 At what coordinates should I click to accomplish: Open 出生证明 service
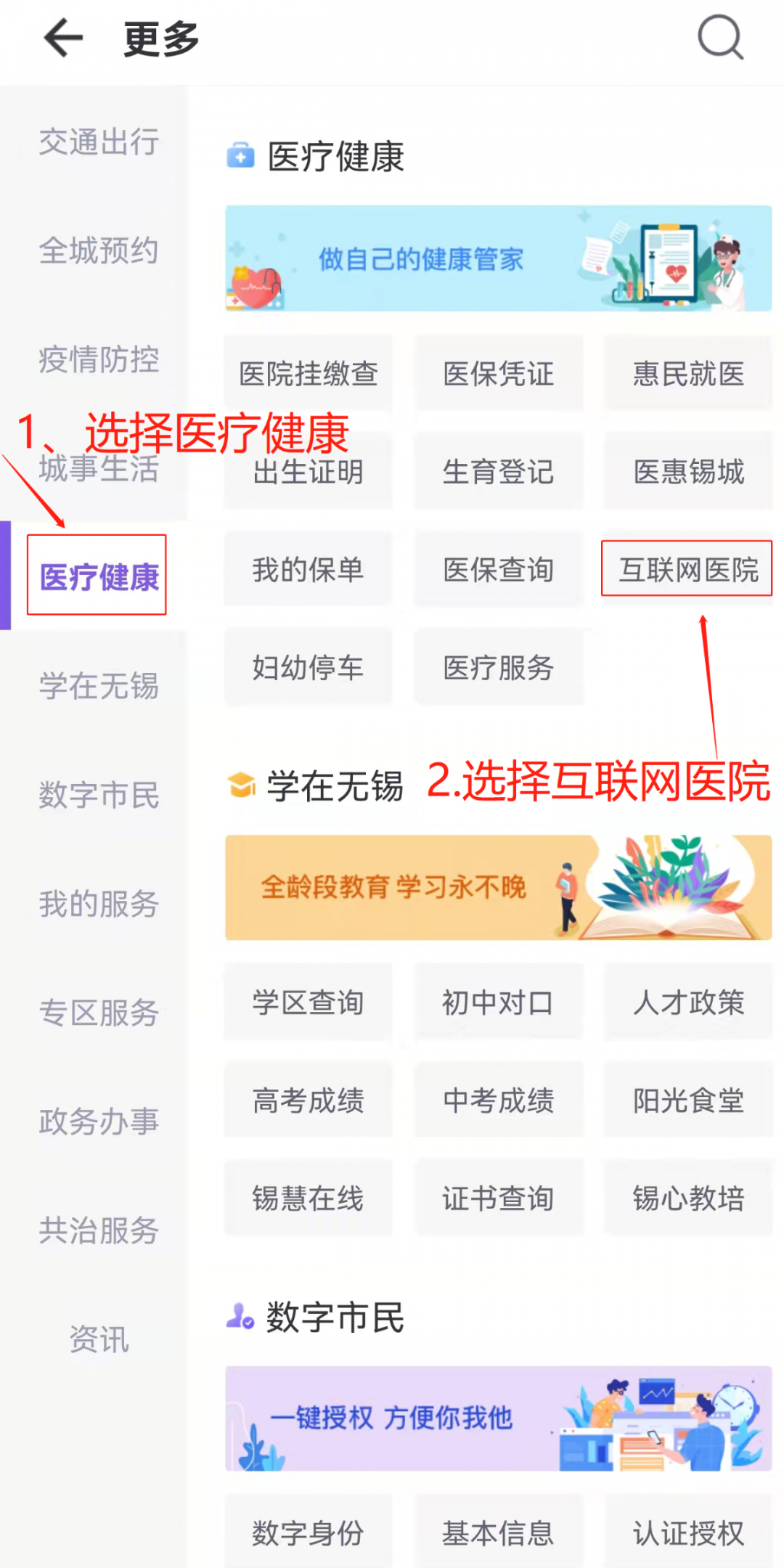point(308,472)
